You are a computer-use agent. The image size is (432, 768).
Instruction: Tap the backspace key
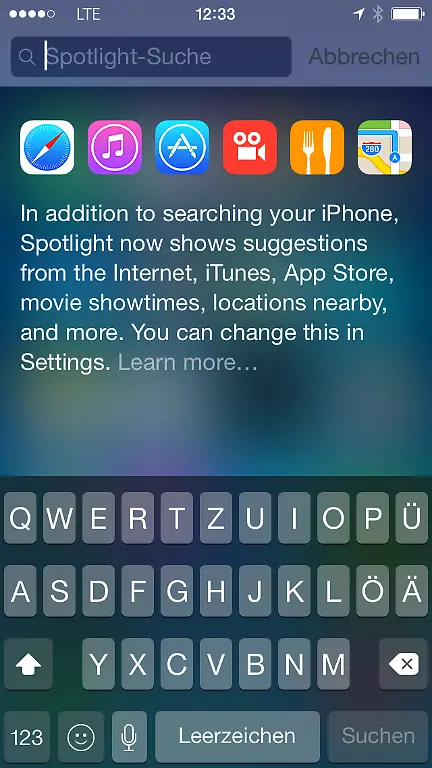[x=404, y=664]
